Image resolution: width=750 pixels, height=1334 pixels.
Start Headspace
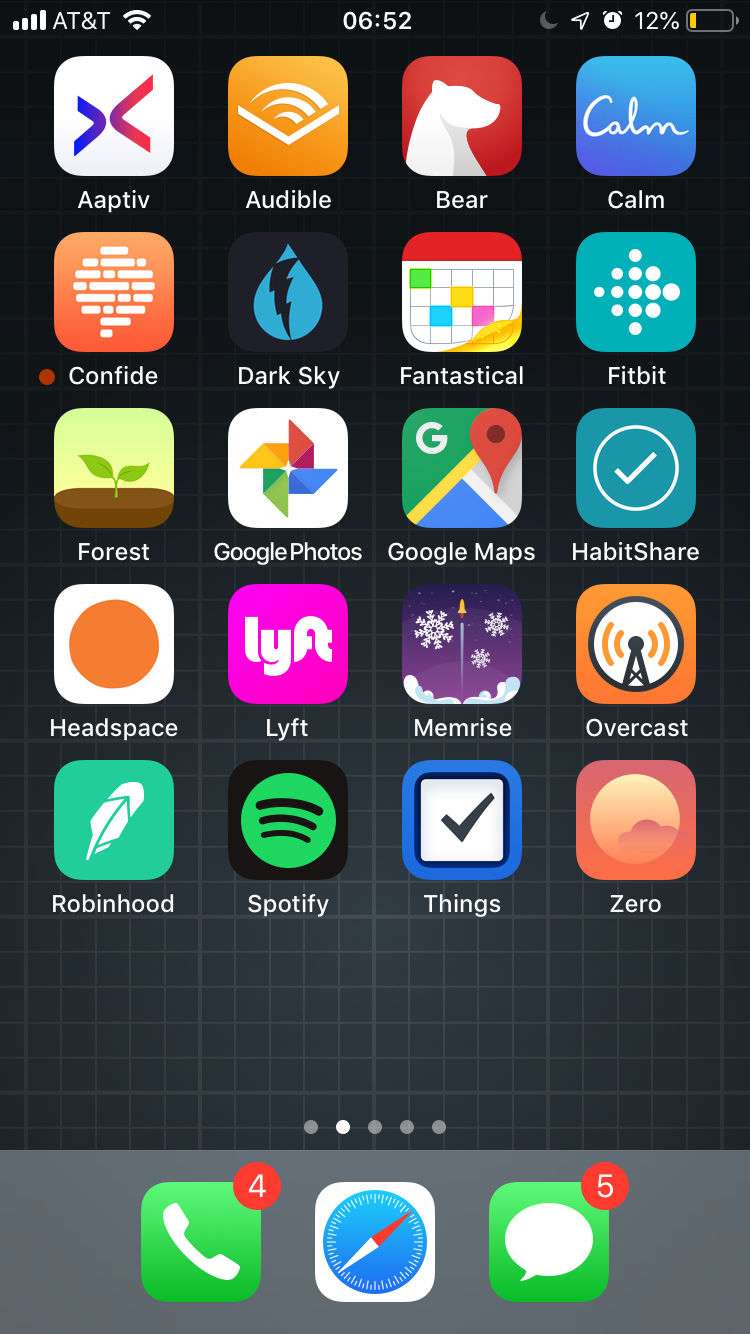click(114, 644)
